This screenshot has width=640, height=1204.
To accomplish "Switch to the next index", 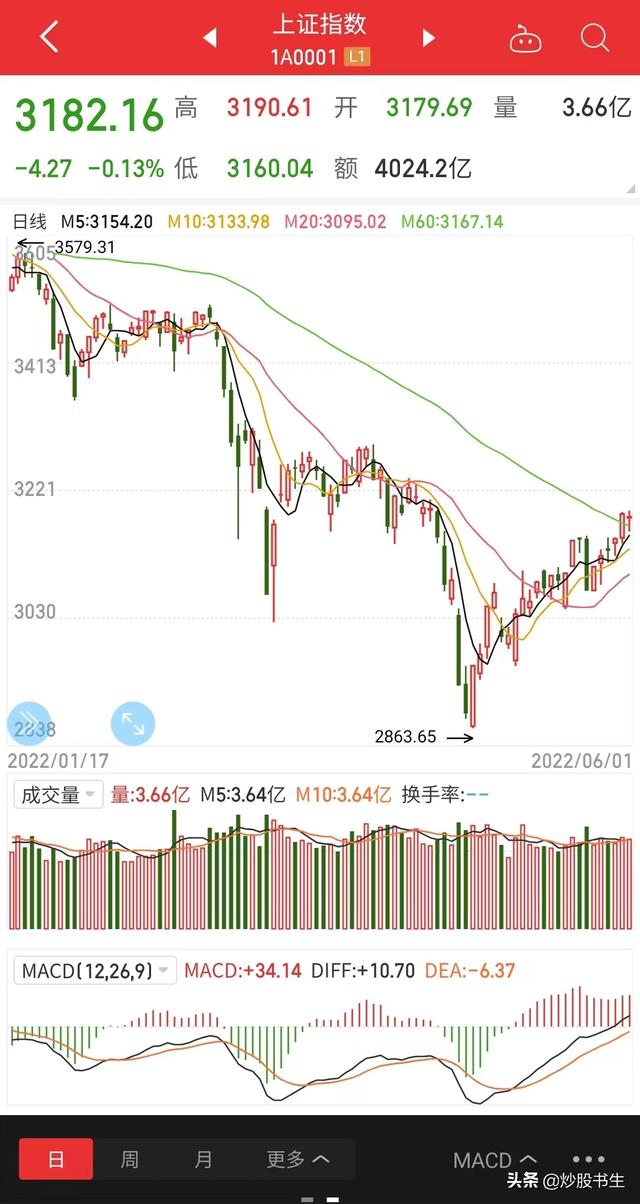I will (x=429, y=38).
